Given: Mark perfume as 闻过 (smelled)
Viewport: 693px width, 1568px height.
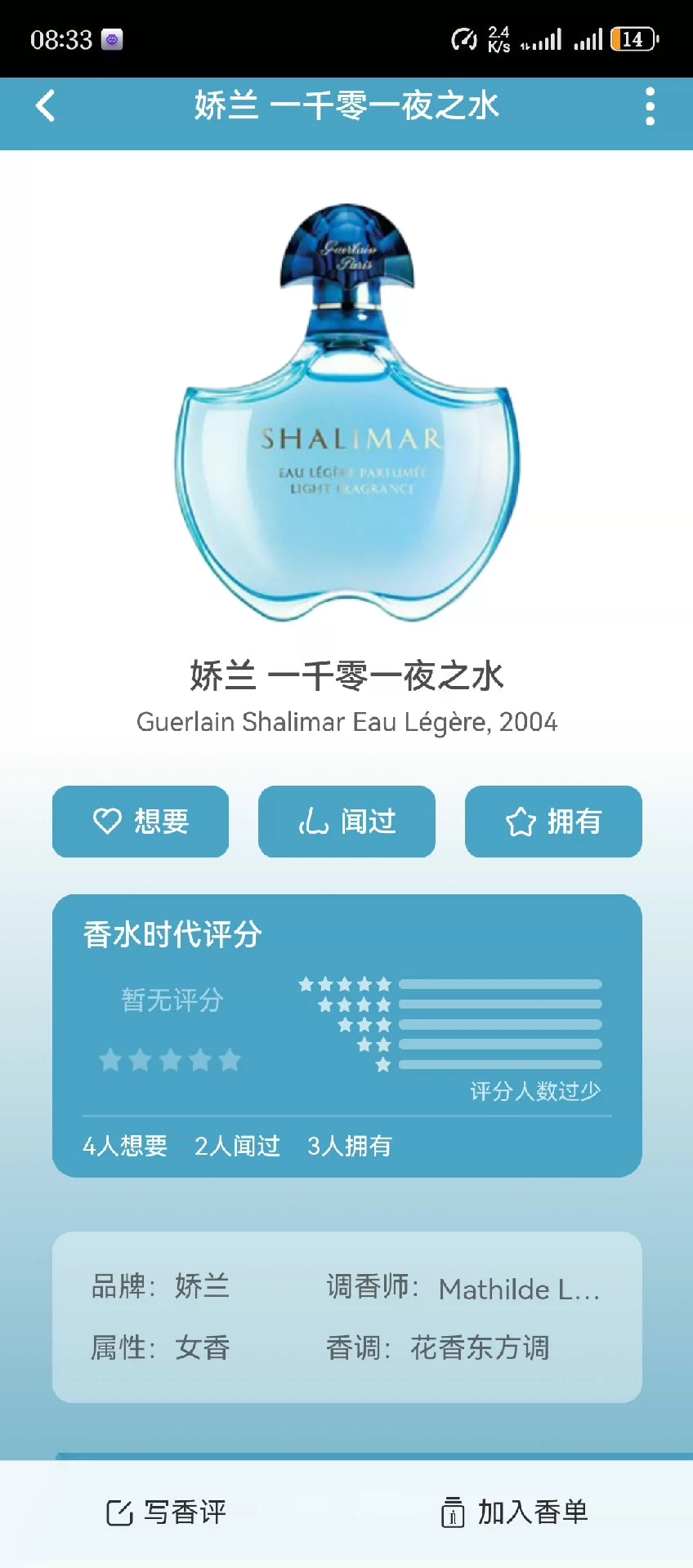Looking at the screenshot, I should tap(346, 822).
